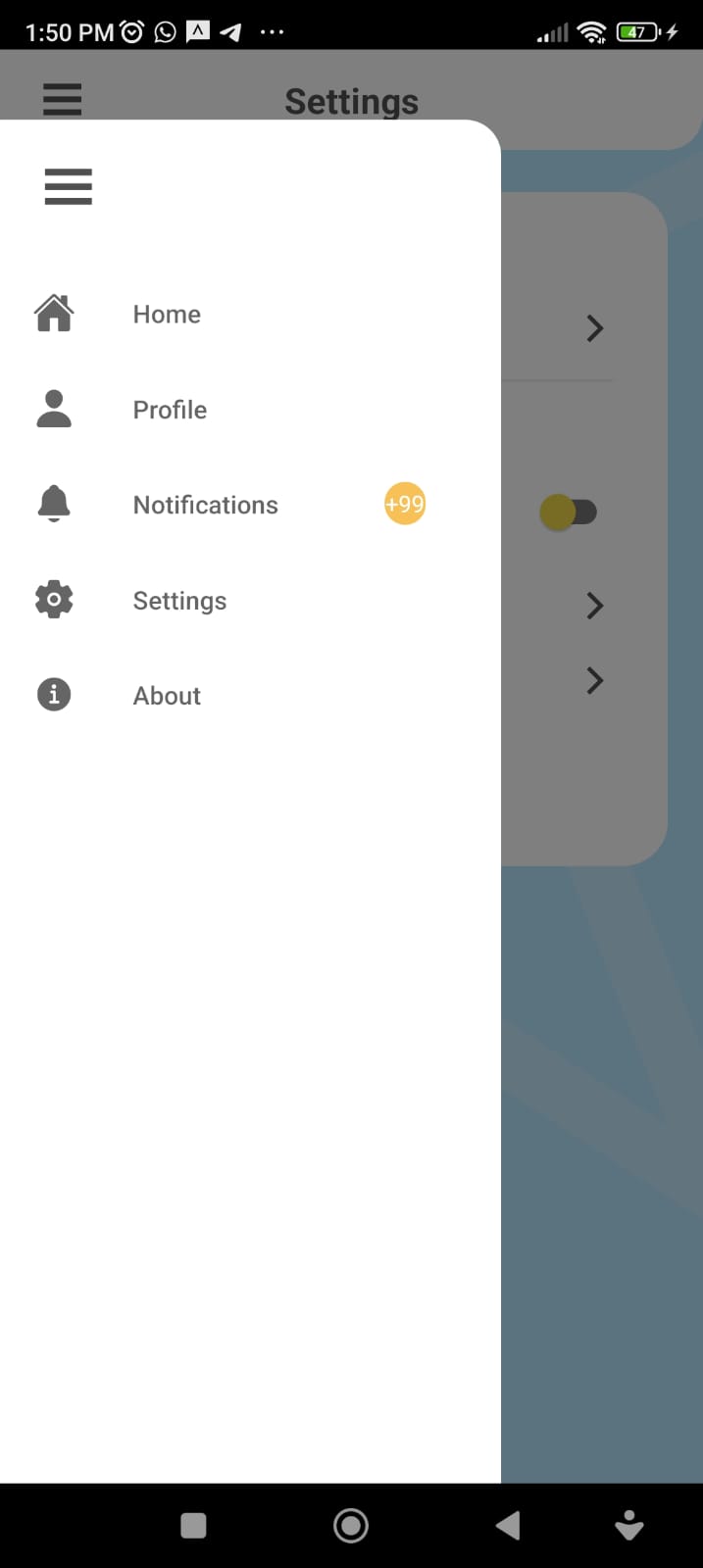
Task: Open the Profile menu item
Action: tap(170, 410)
